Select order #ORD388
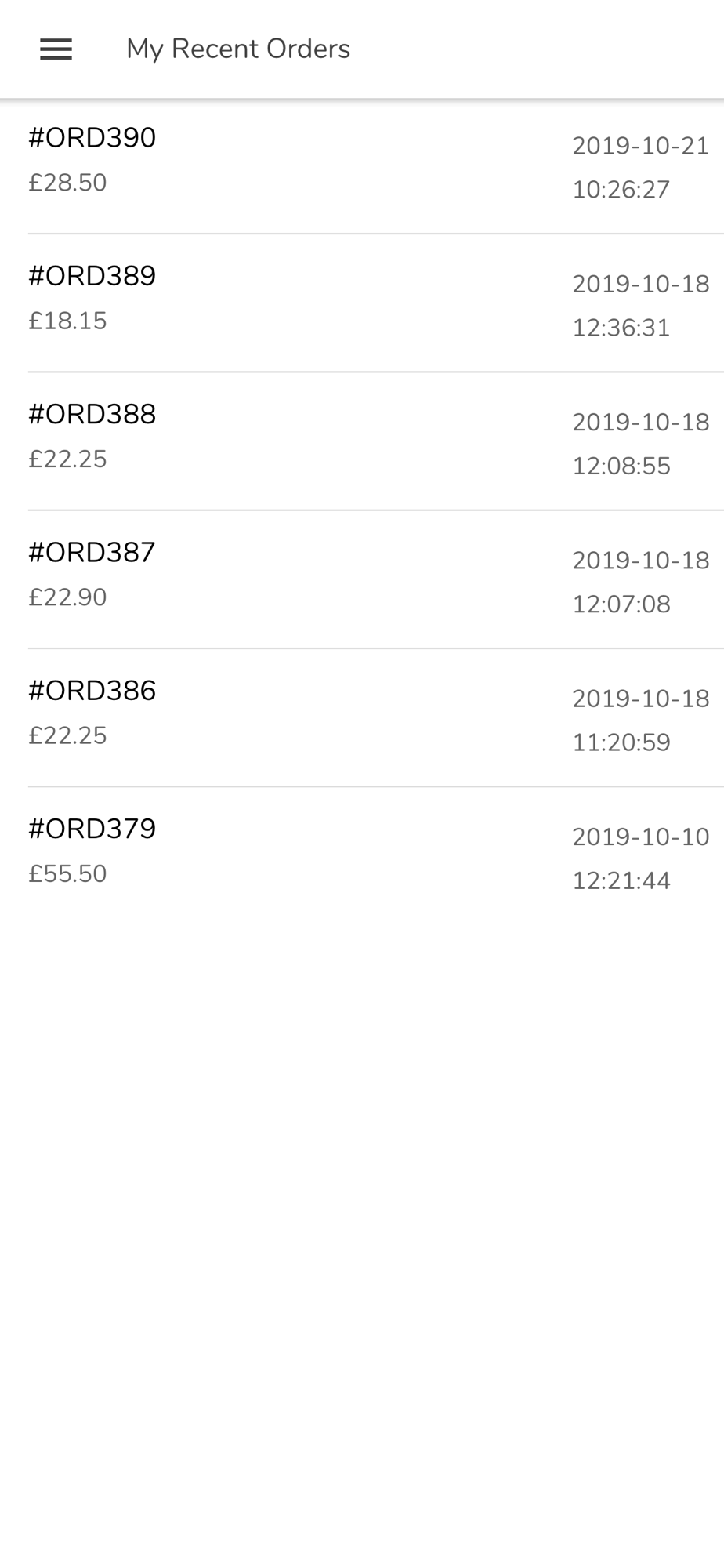 362,441
